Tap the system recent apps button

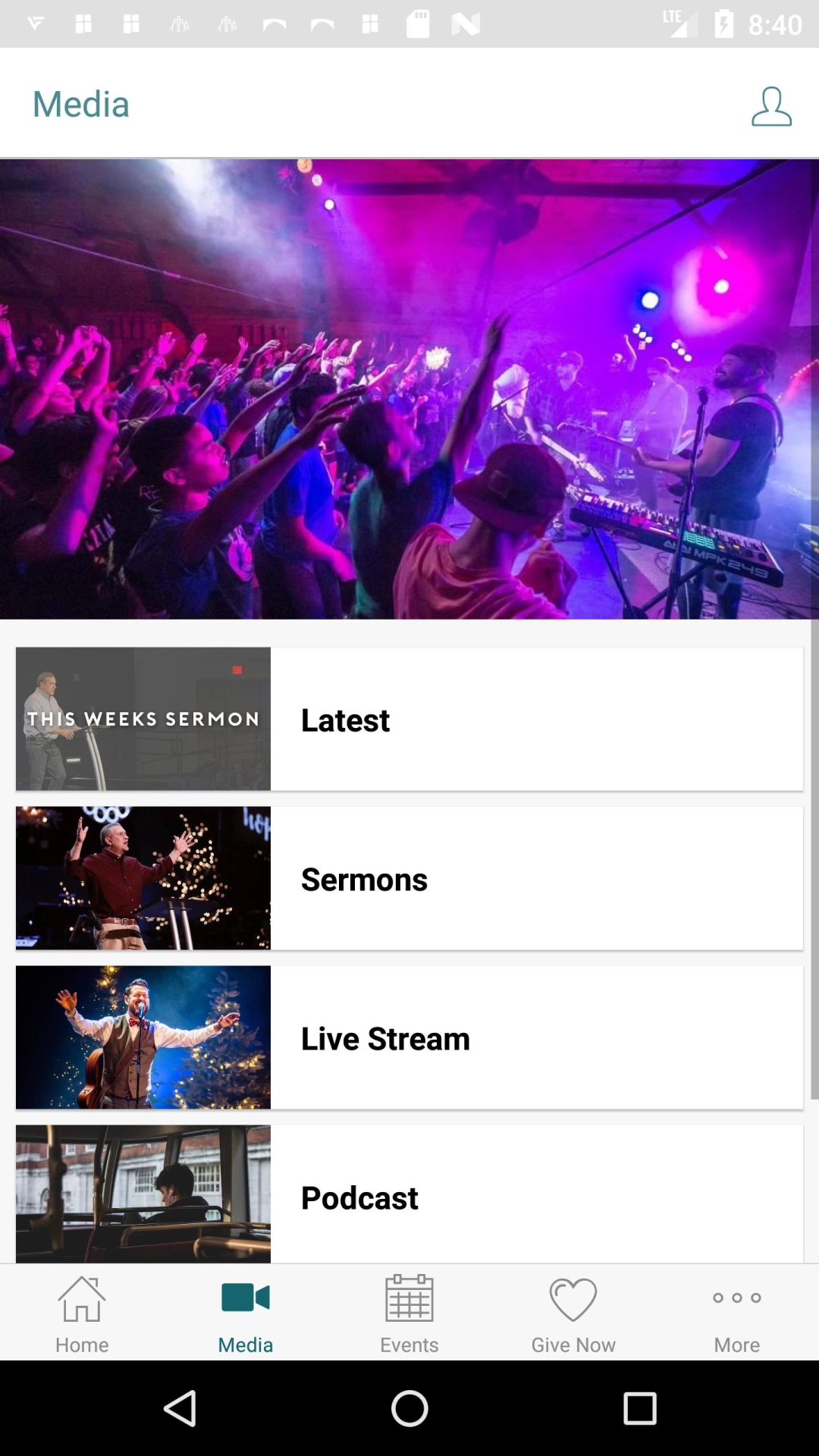coord(639,1409)
